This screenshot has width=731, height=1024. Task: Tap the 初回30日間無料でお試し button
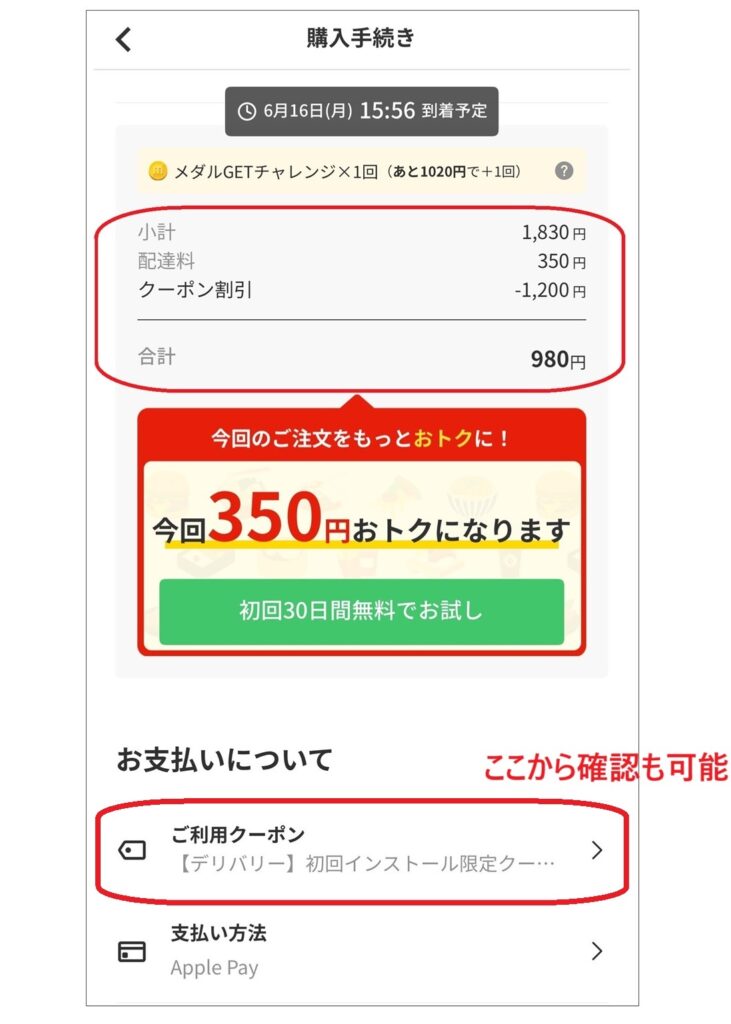pos(361,610)
